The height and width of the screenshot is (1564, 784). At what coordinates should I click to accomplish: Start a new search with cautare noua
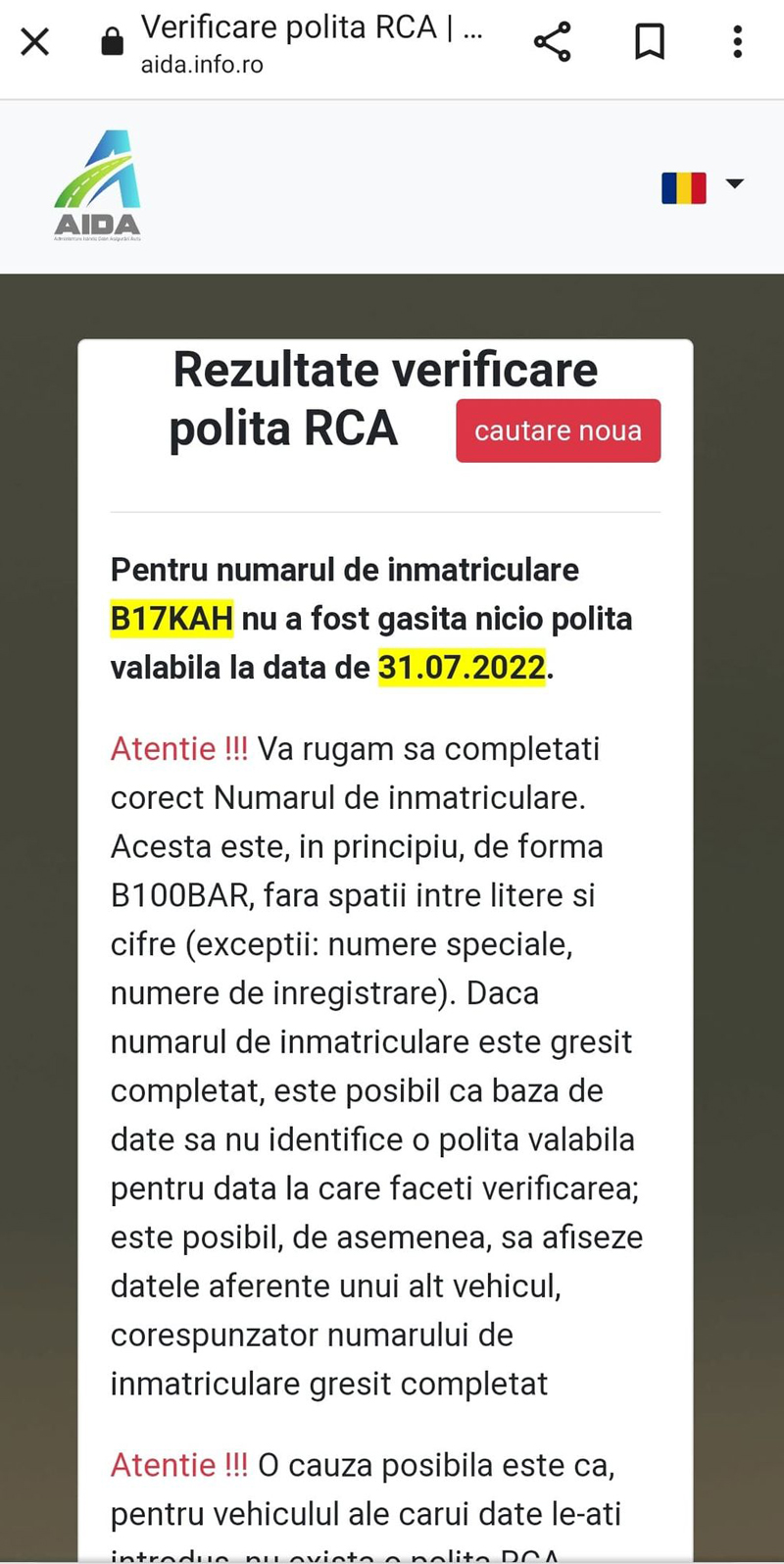(x=558, y=430)
